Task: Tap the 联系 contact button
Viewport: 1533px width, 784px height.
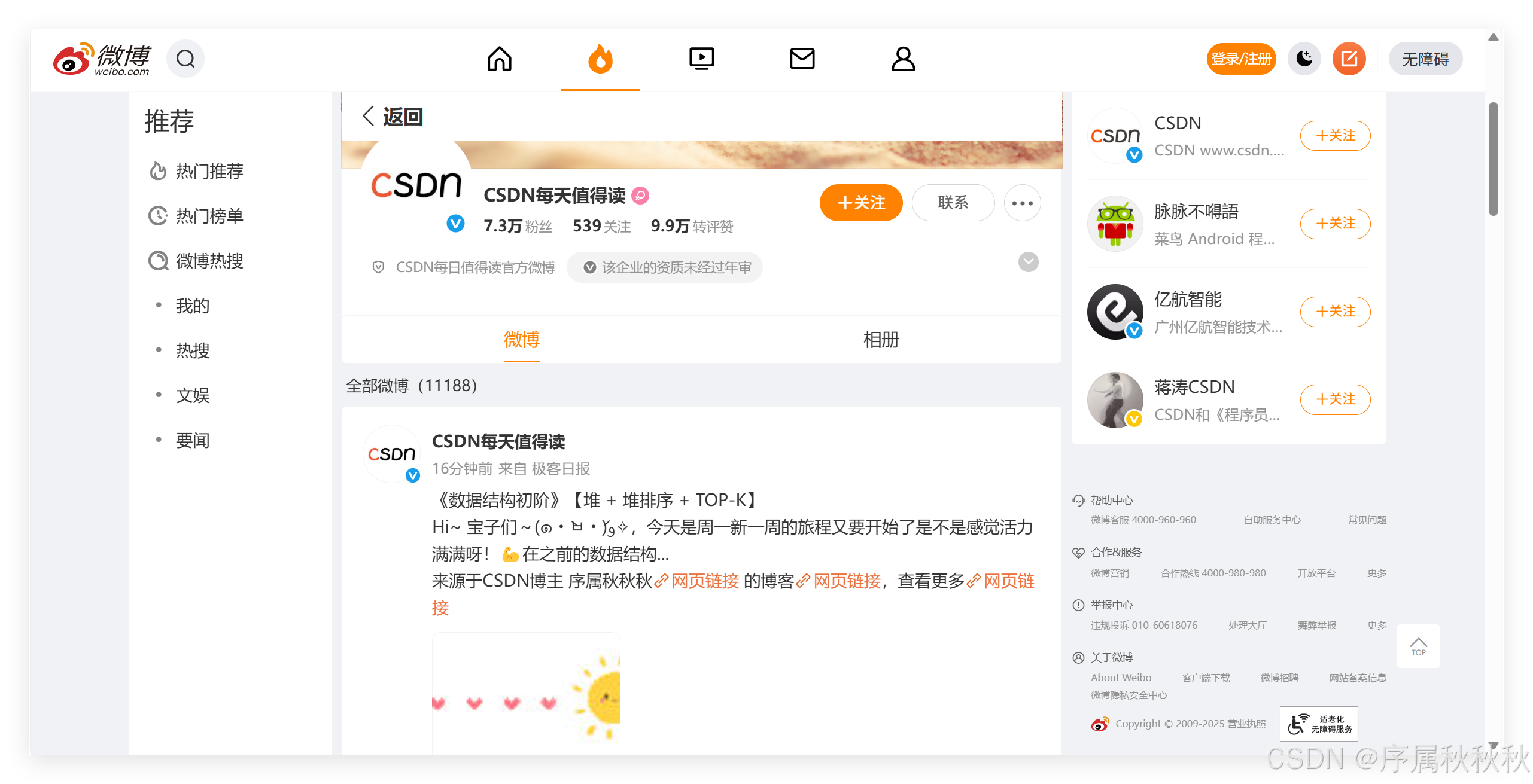Action: pyautogui.click(x=953, y=203)
